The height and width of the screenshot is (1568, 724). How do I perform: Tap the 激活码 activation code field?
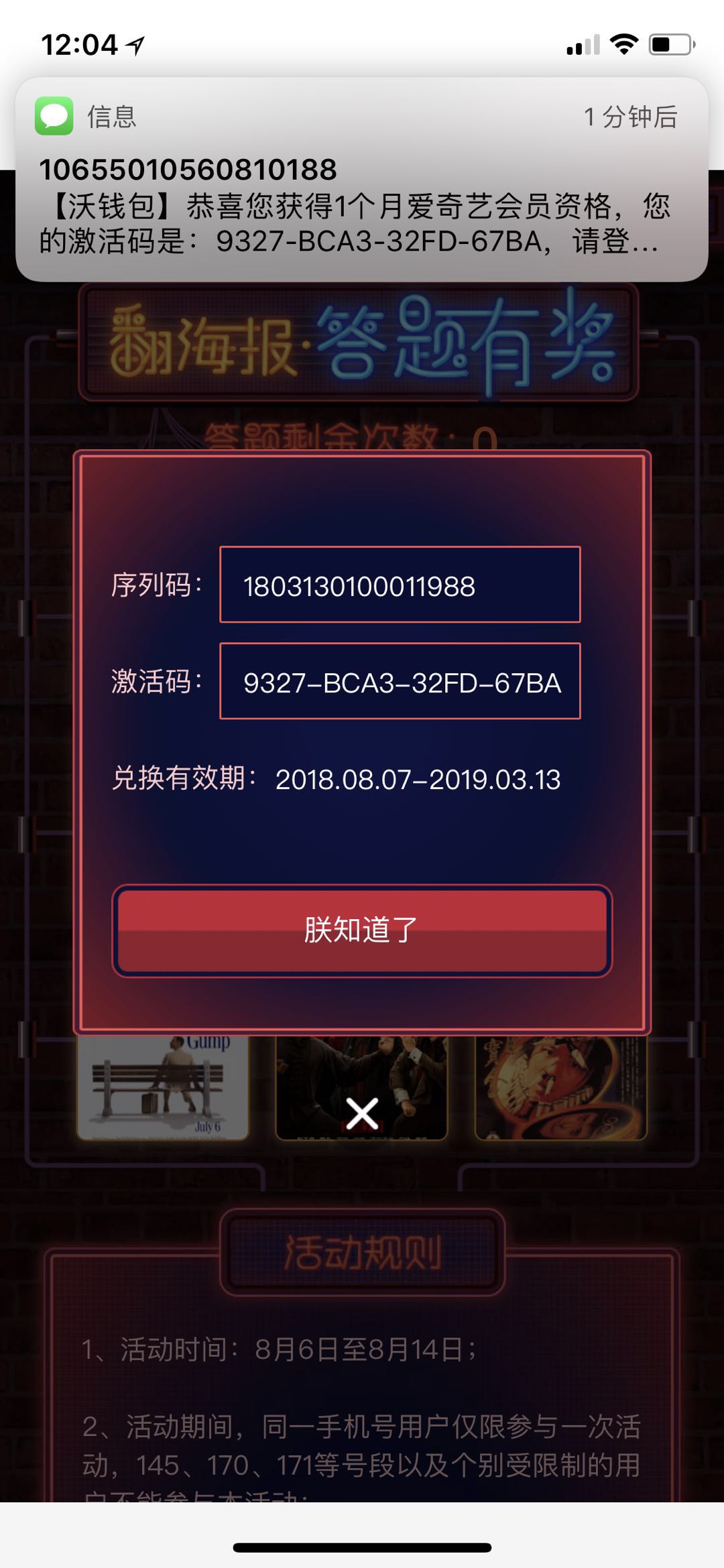pos(400,681)
